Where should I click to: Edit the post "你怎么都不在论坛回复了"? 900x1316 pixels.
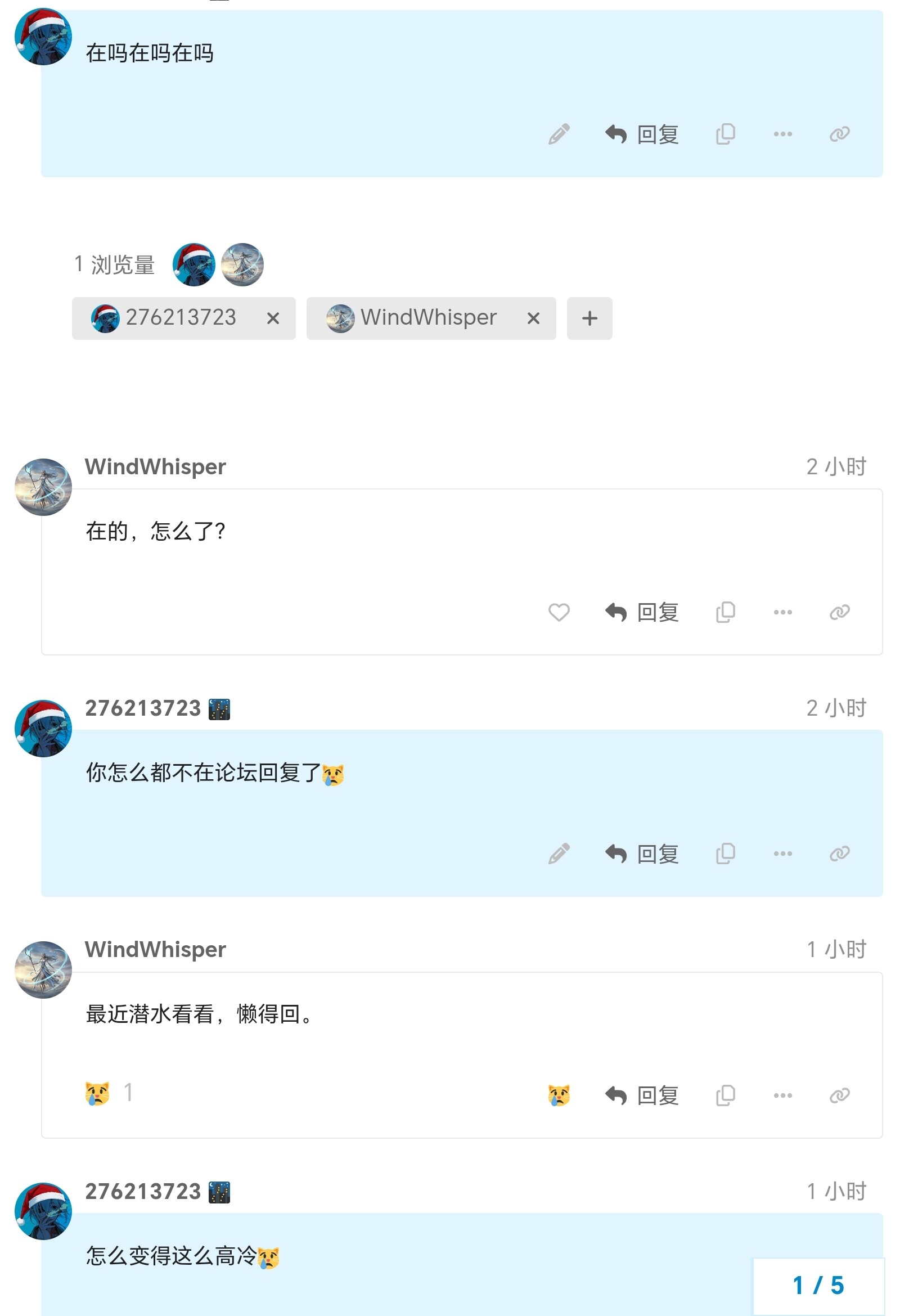(x=559, y=854)
